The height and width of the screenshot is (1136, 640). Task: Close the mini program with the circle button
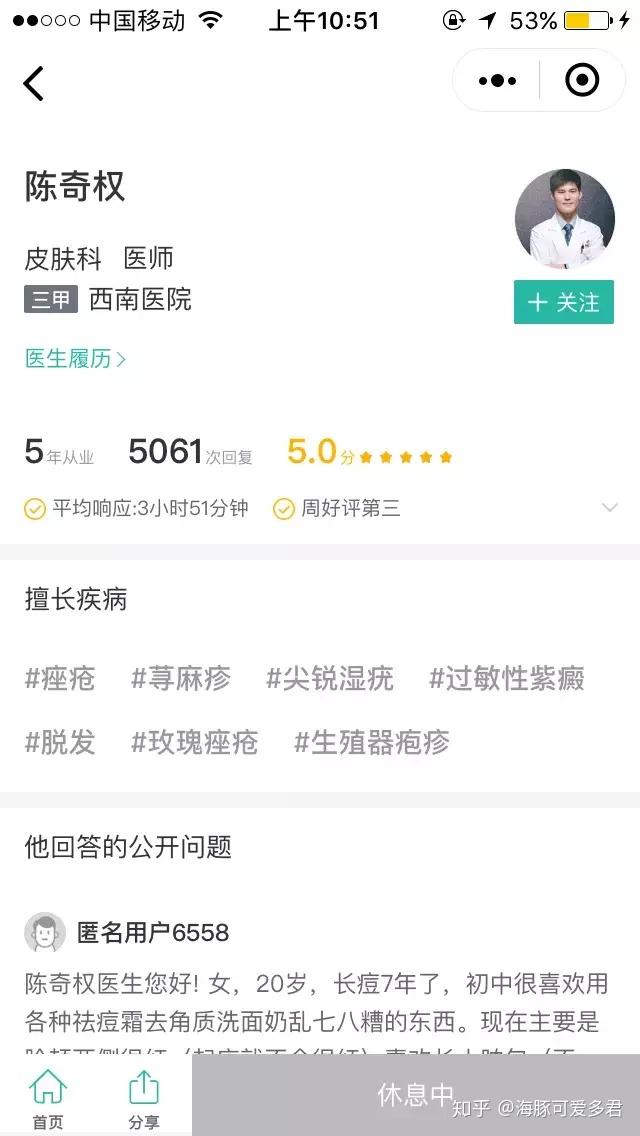(582, 80)
